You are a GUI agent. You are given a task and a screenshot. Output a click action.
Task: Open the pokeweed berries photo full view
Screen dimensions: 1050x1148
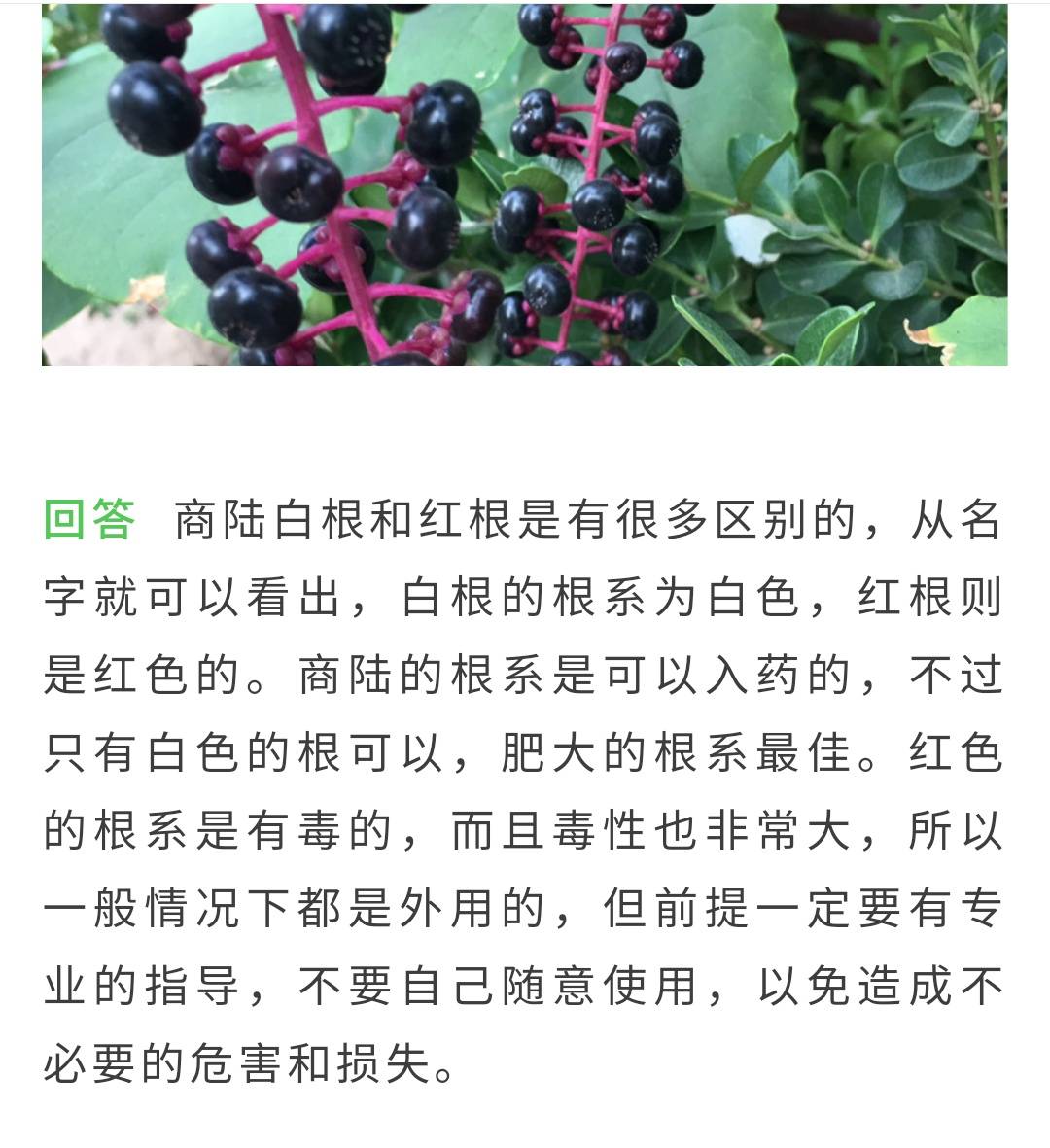click(x=525, y=183)
